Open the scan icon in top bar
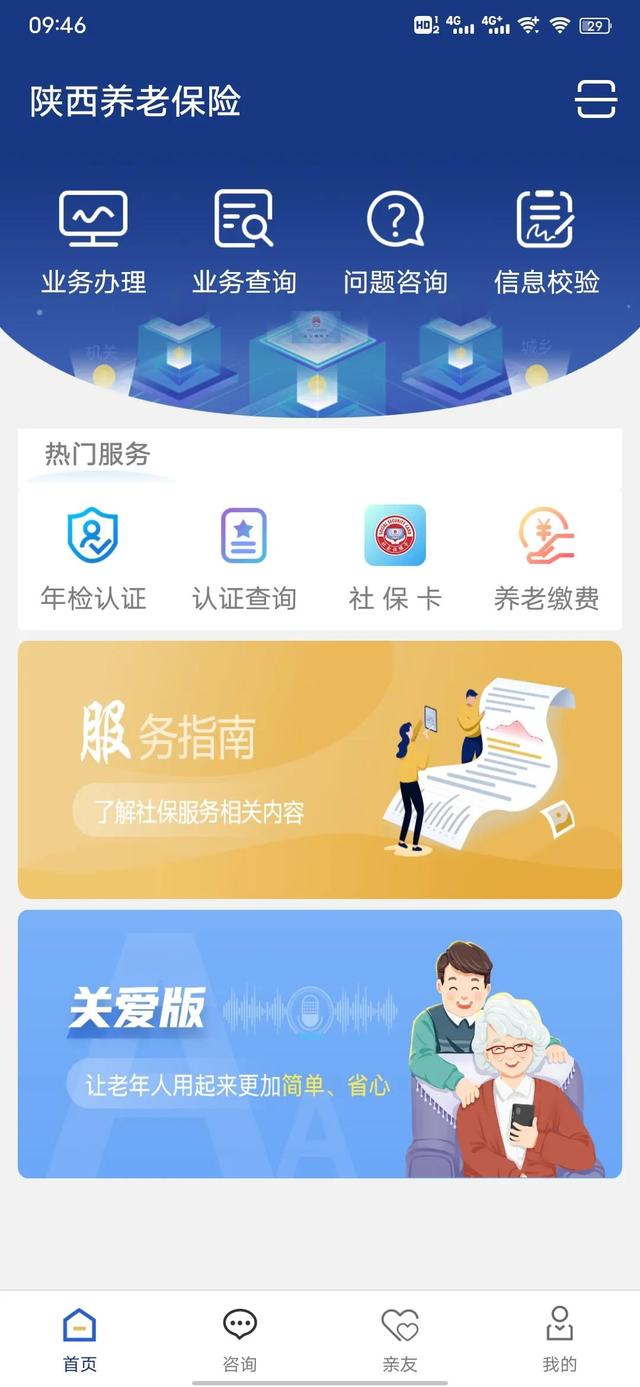This screenshot has height=1387, width=640. point(595,100)
